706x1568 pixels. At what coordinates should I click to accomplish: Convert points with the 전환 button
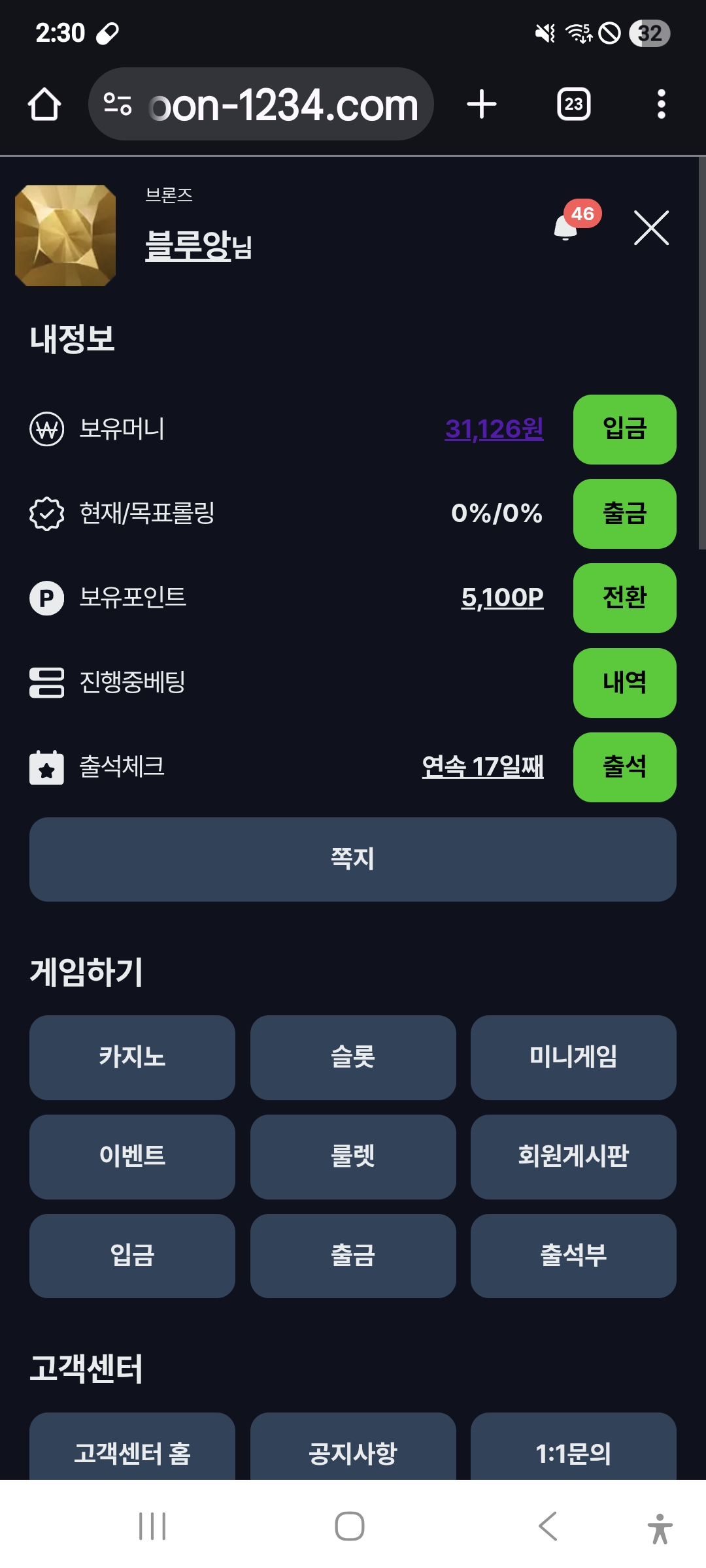click(624, 598)
